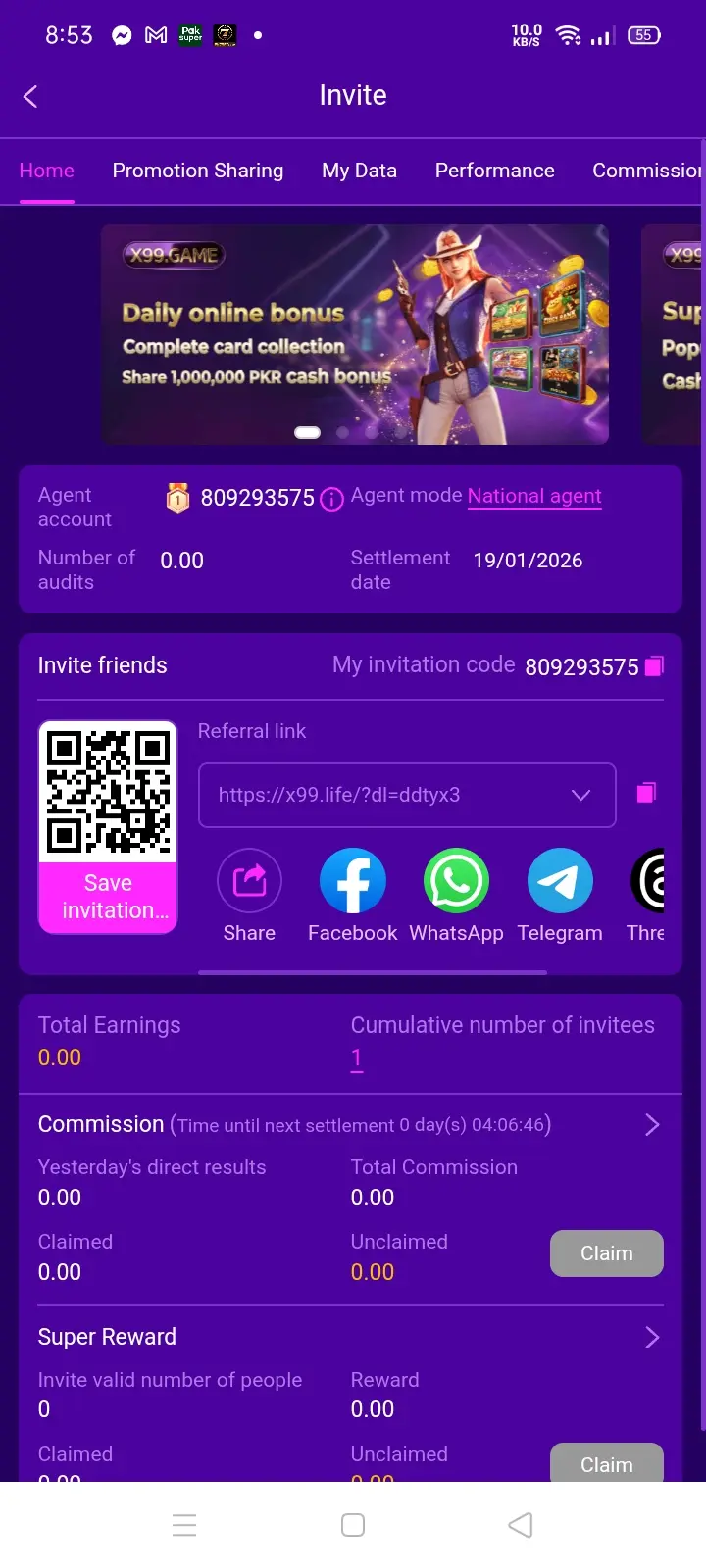Screen dimensions: 706x1568
Task: Open Super Reward details chevron
Action: point(652,1338)
